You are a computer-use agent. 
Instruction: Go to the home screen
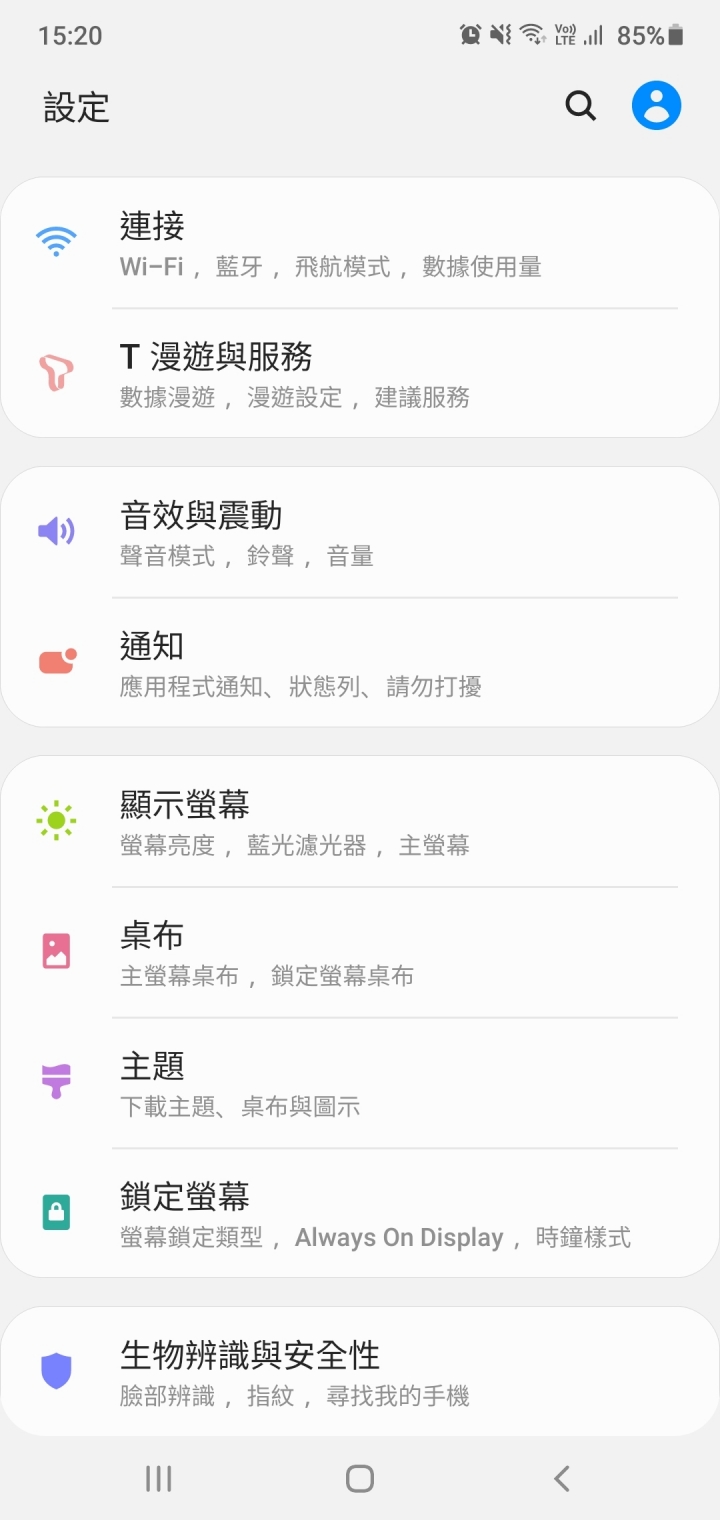pyautogui.click(x=360, y=1478)
